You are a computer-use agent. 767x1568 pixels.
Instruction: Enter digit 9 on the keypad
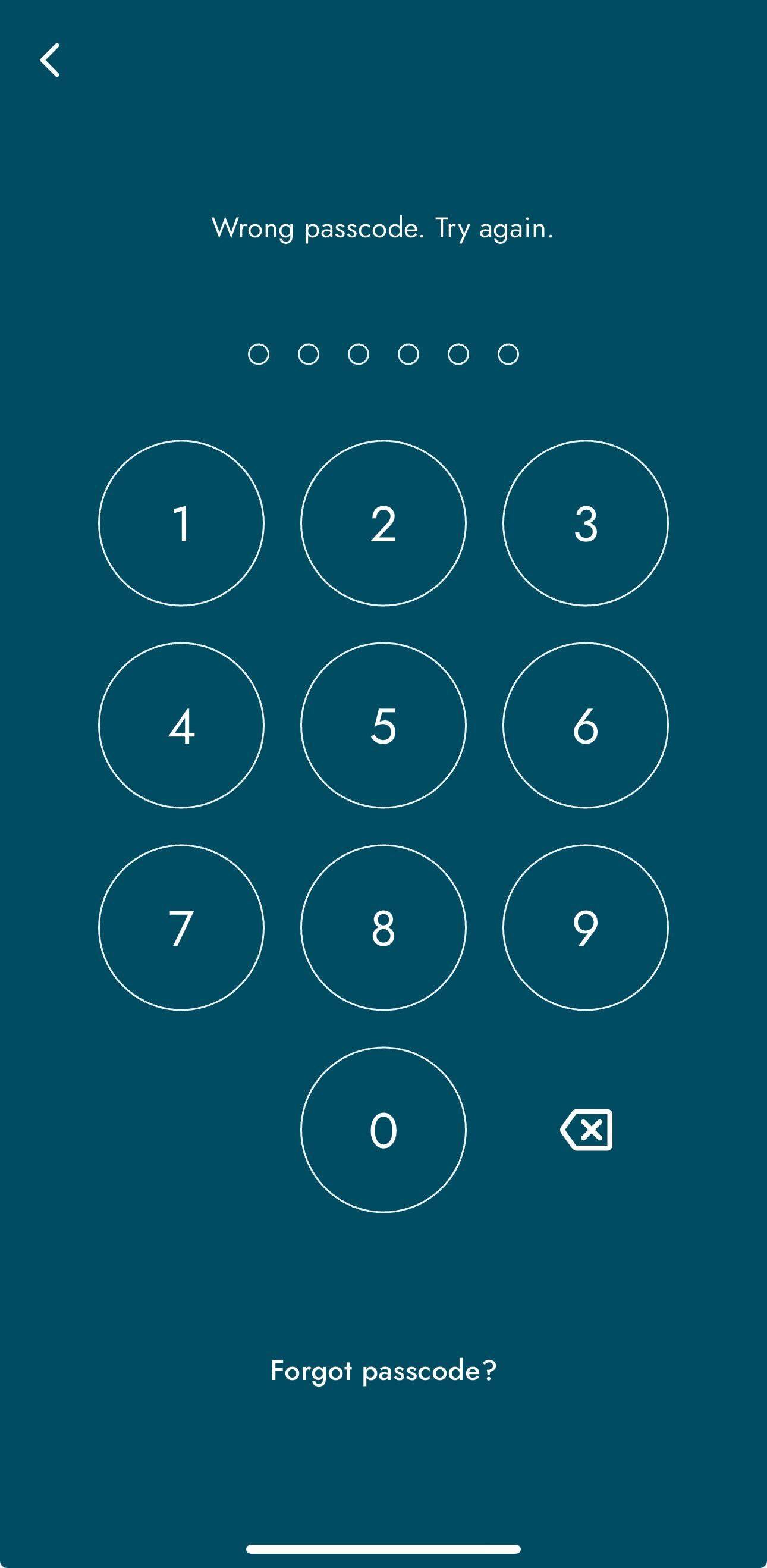(x=585, y=927)
